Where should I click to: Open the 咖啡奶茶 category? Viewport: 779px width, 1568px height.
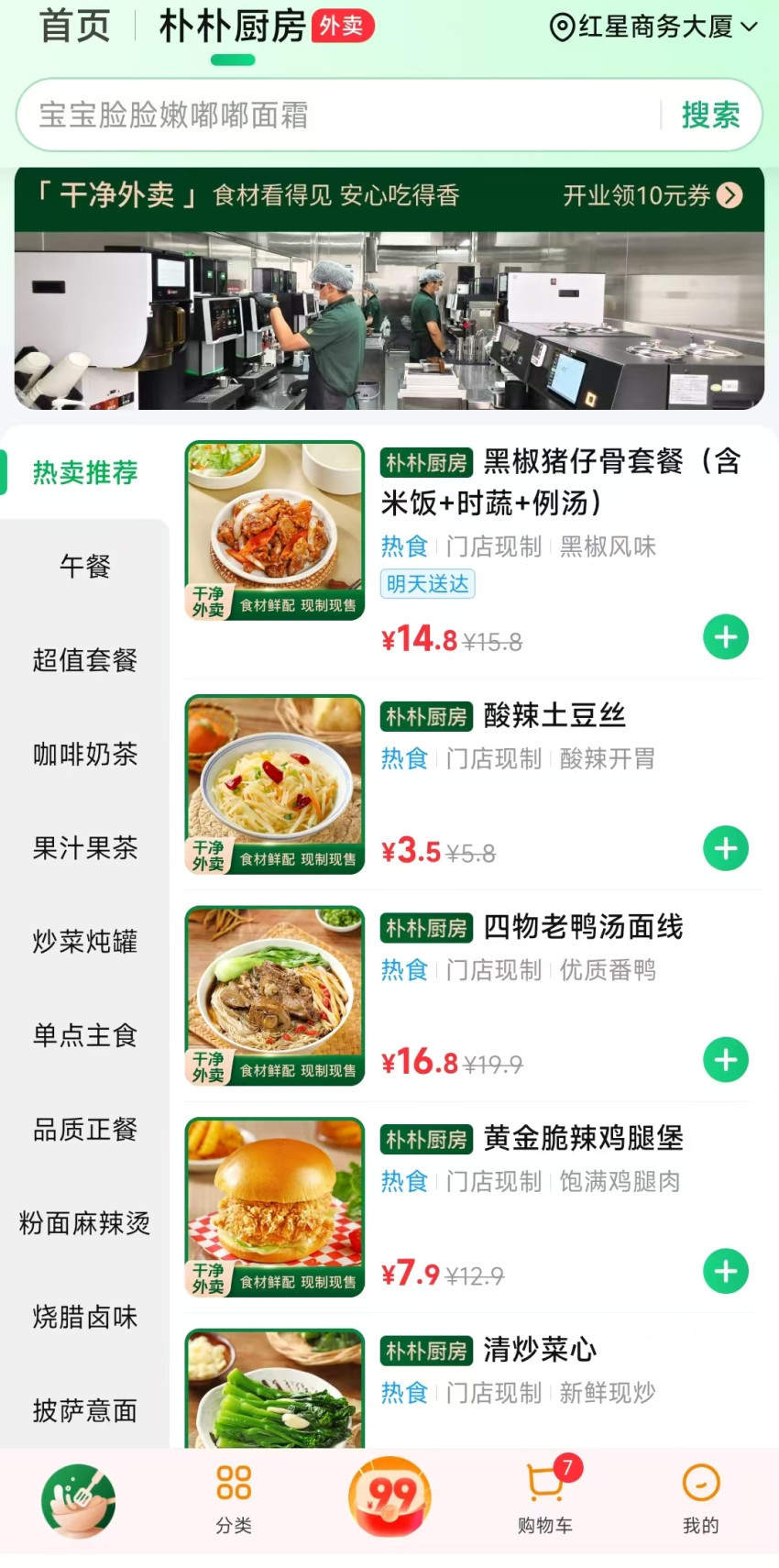coord(85,755)
